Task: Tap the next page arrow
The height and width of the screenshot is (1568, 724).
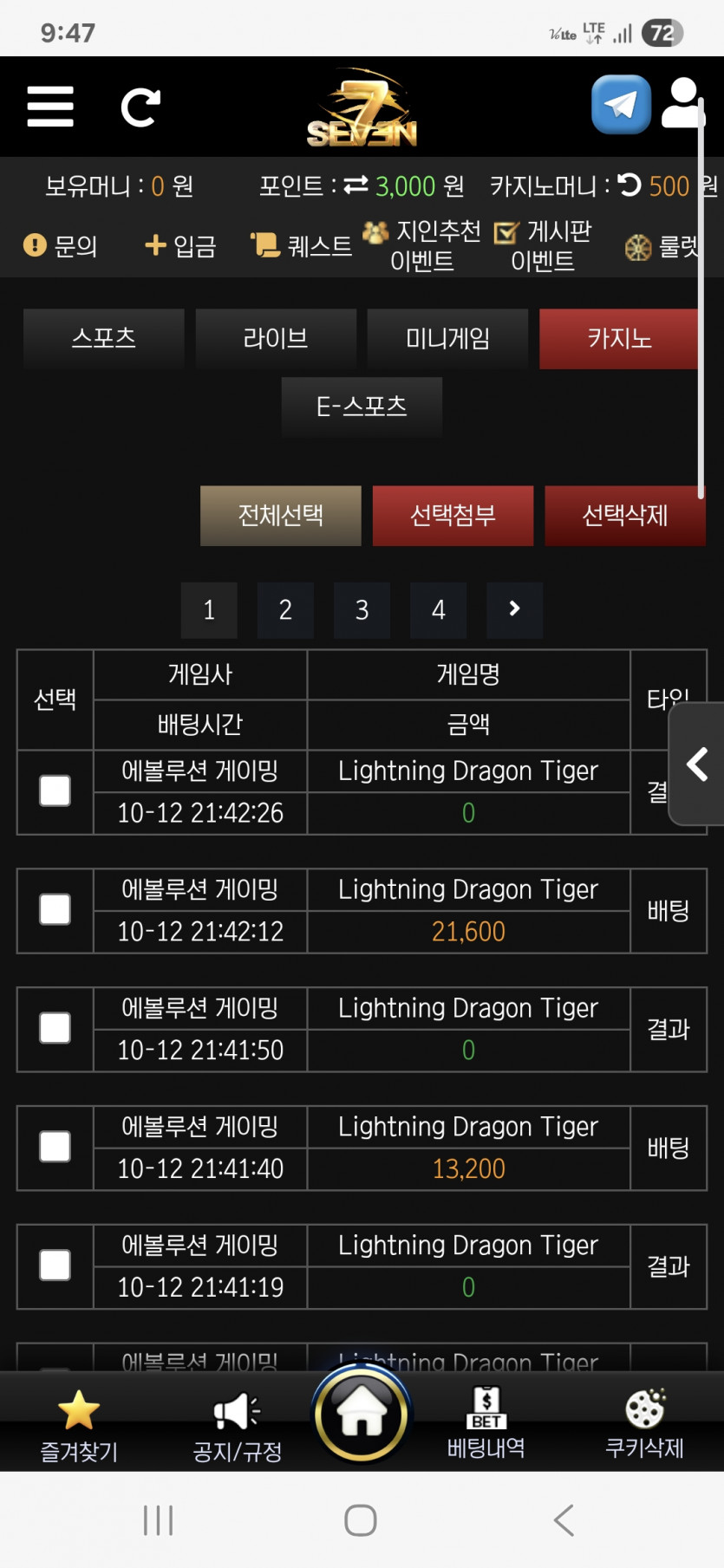Action: tap(514, 610)
